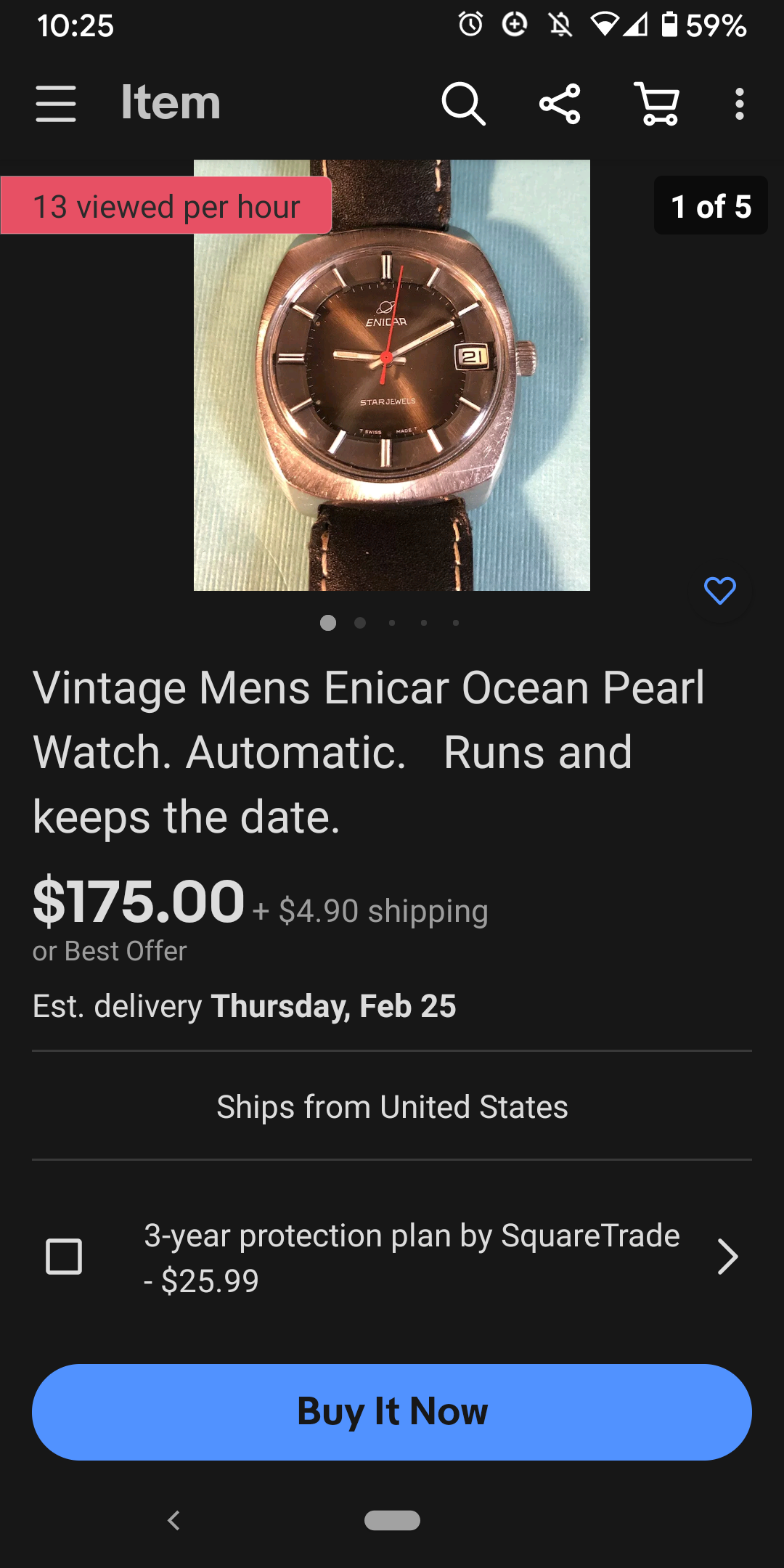This screenshot has width=784, height=1568.
Task: Go back with the system back arrow
Action: pos(173,1520)
